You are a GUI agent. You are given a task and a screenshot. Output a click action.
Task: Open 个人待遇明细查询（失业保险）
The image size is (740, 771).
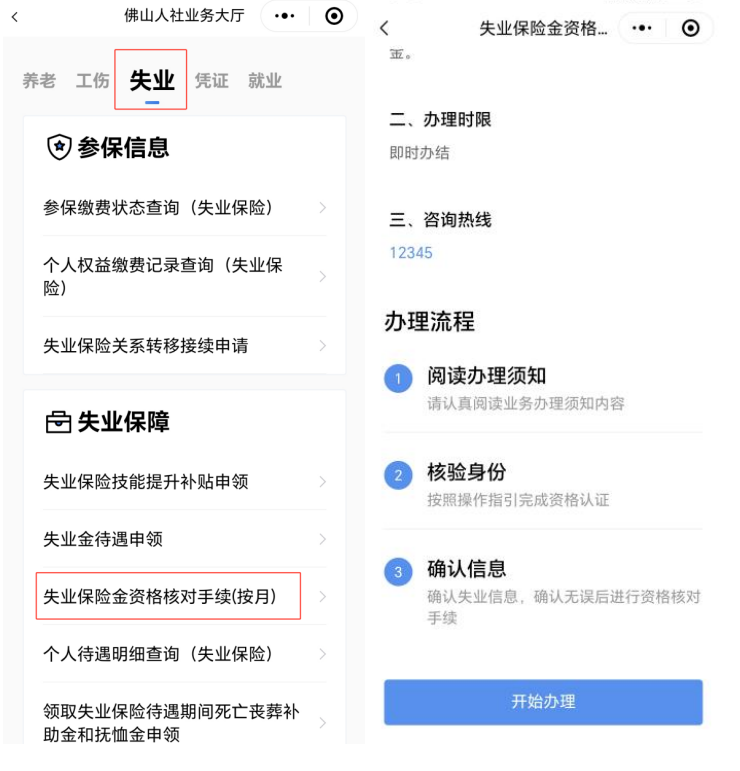(185, 654)
